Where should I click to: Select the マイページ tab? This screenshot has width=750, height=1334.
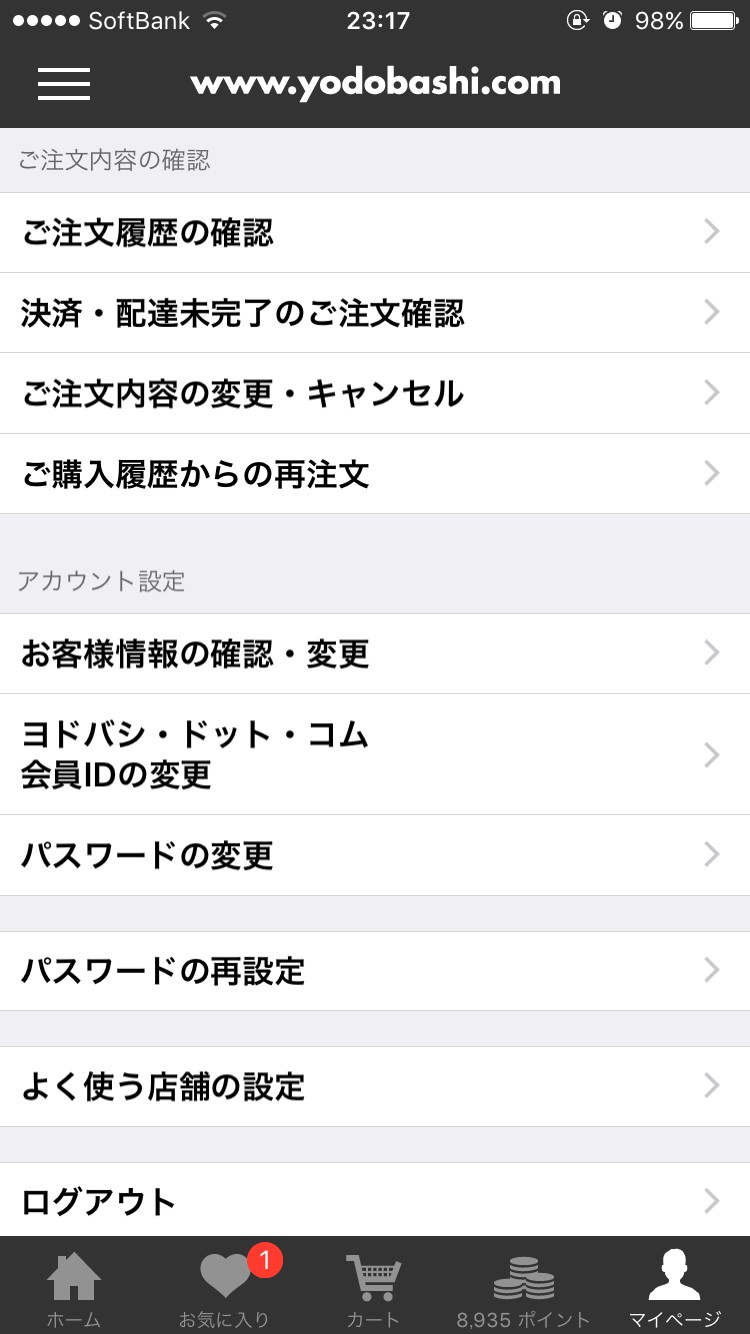point(675,1288)
